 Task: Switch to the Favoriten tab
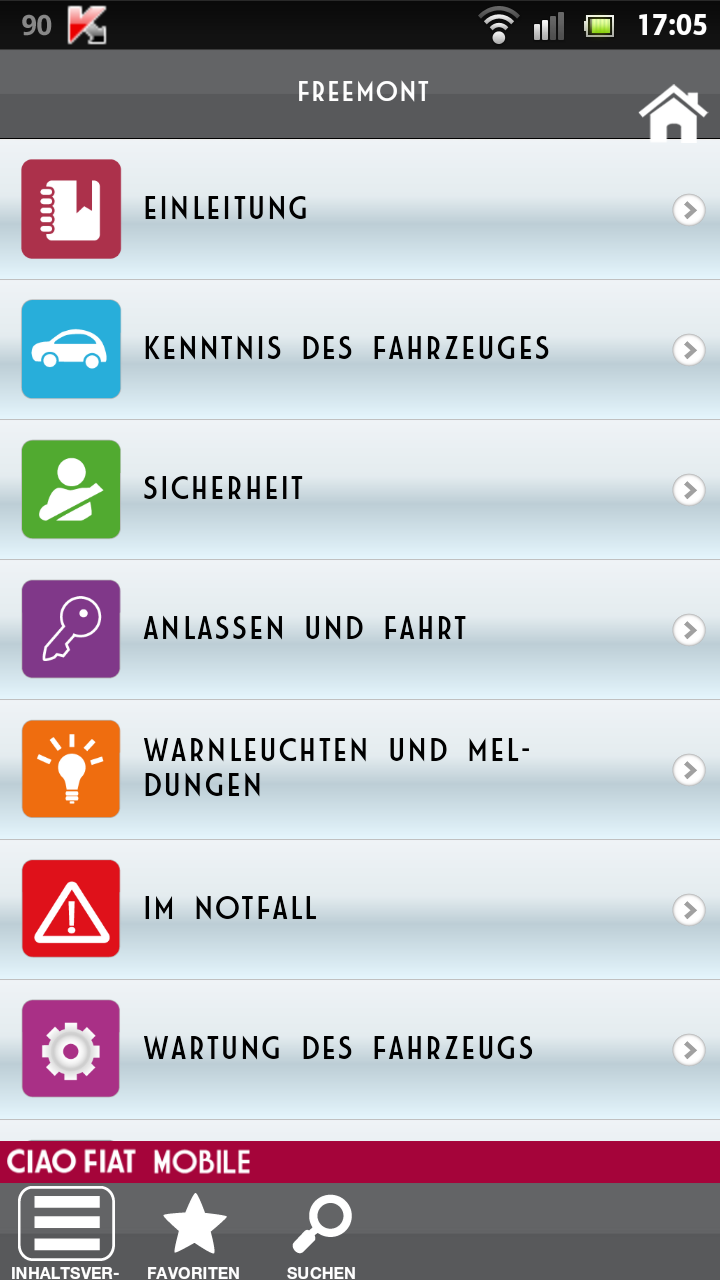[194, 1232]
